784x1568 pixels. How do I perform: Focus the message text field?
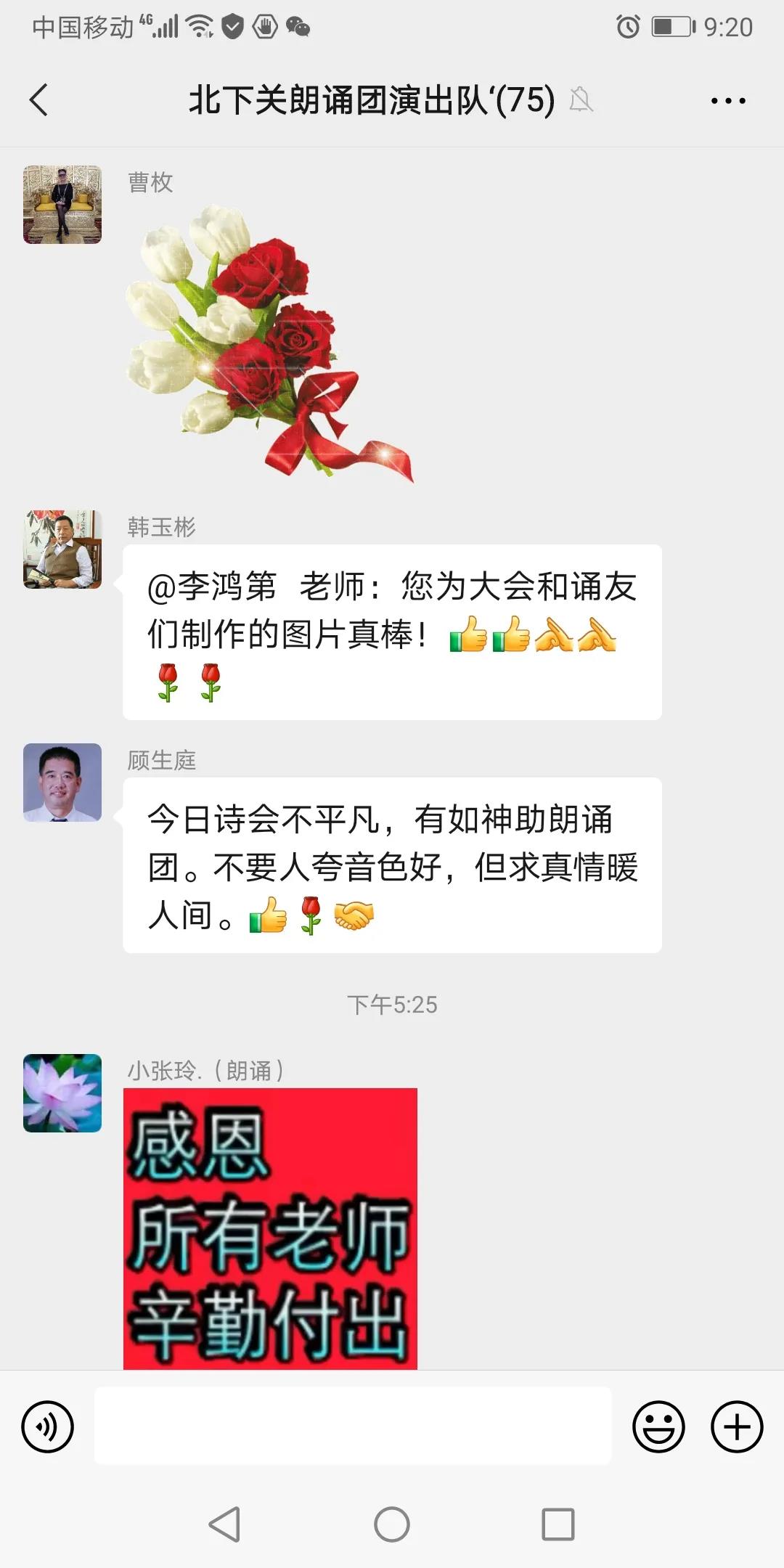pyautogui.click(x=353, y=1426)
